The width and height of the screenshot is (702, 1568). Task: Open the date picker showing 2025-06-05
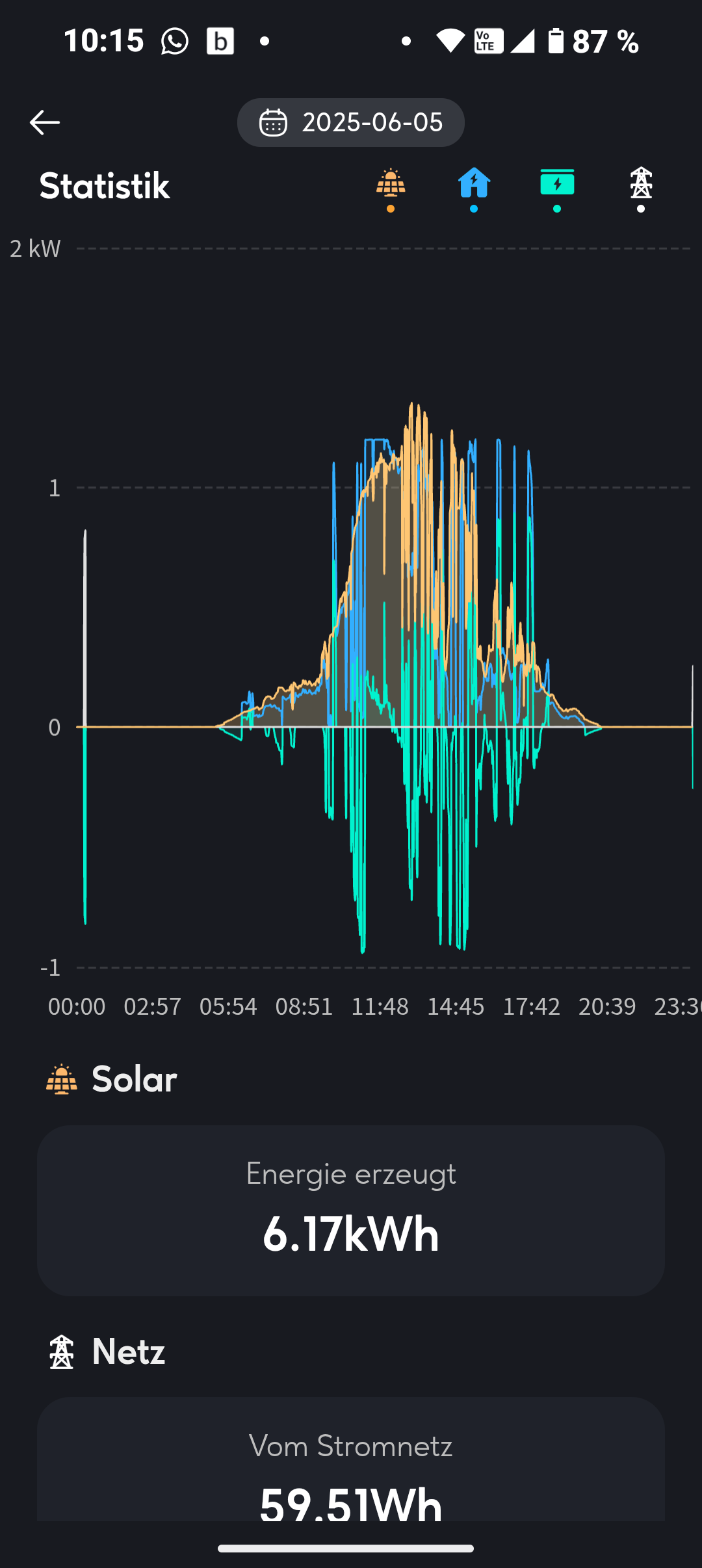click(x=351, y=122)
